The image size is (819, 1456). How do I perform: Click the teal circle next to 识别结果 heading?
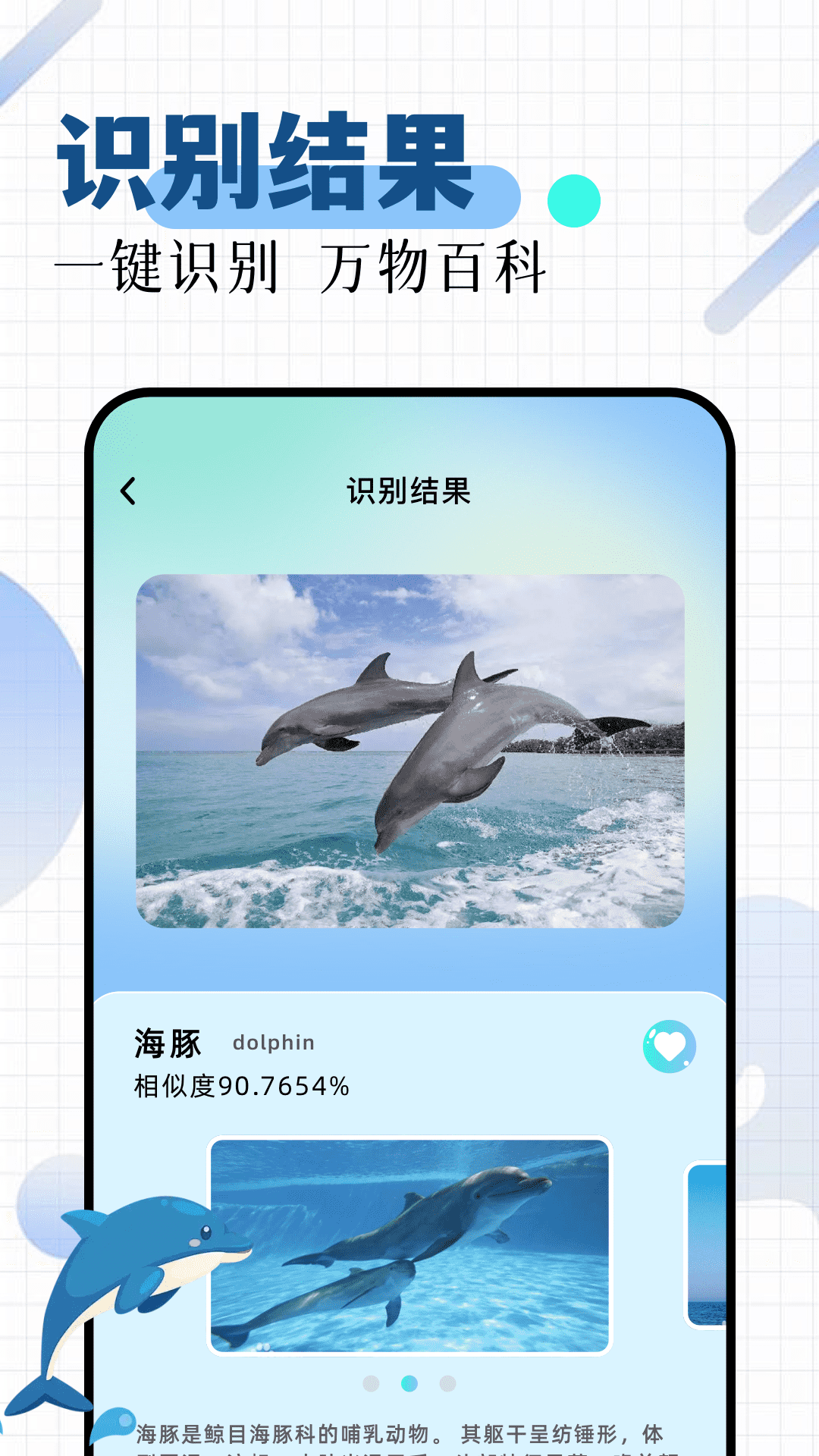[x=575, y=202]
